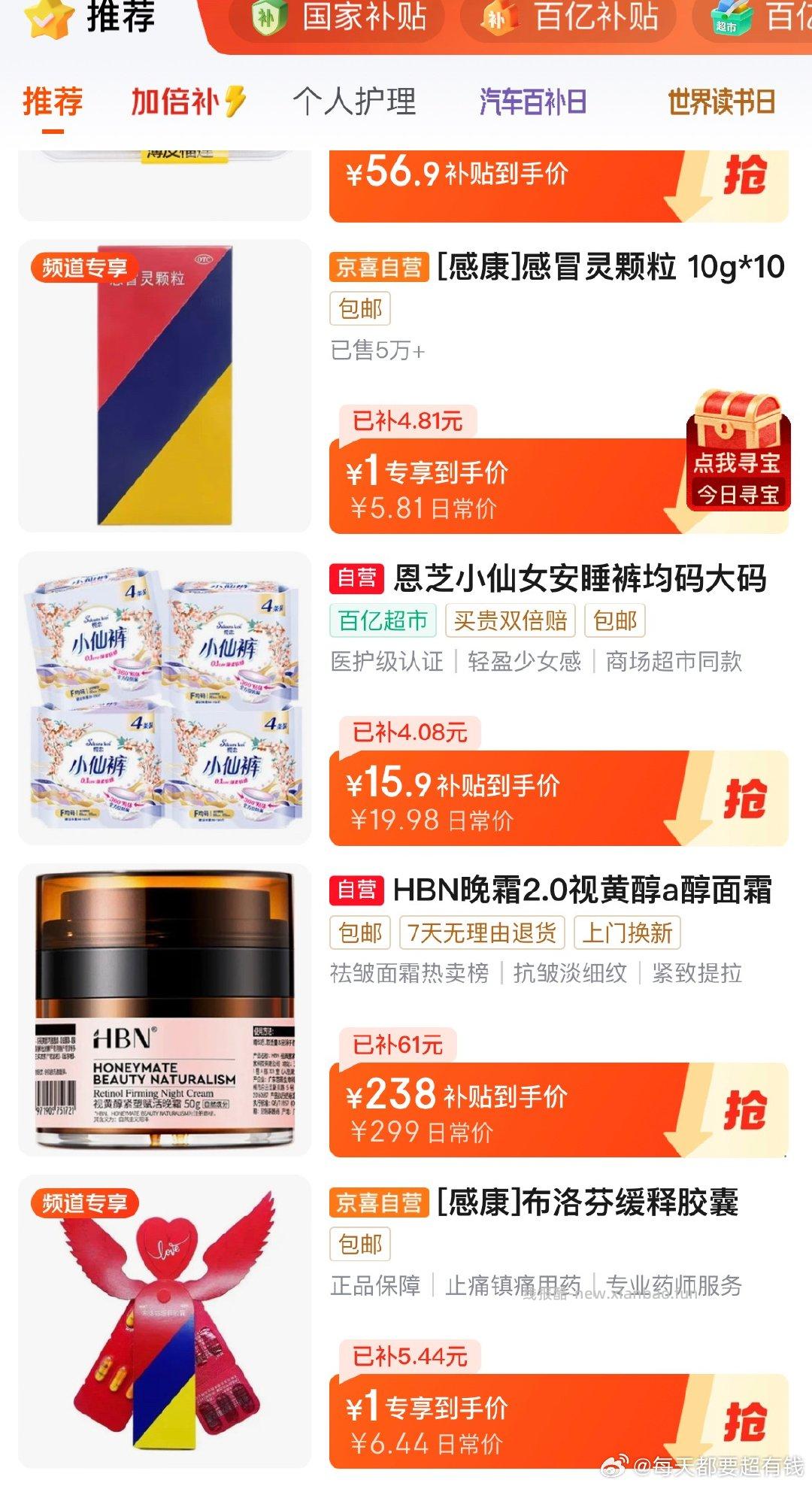
Task: Tap the lightning bolt icon on 加倍补 tab
Action: click(233, 100)
